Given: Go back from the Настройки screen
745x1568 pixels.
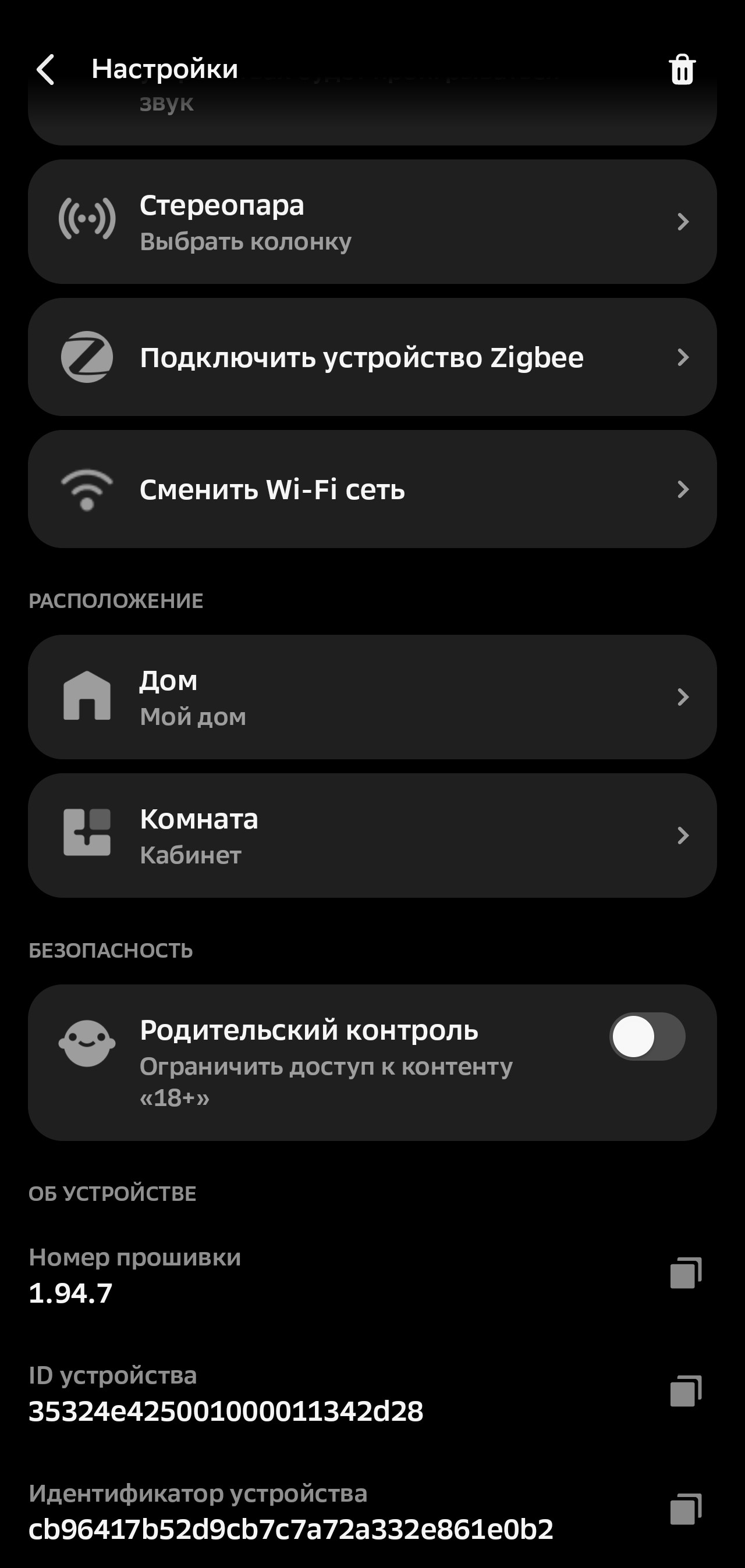Looking at the screenshot, I should (x=45, y=69).
